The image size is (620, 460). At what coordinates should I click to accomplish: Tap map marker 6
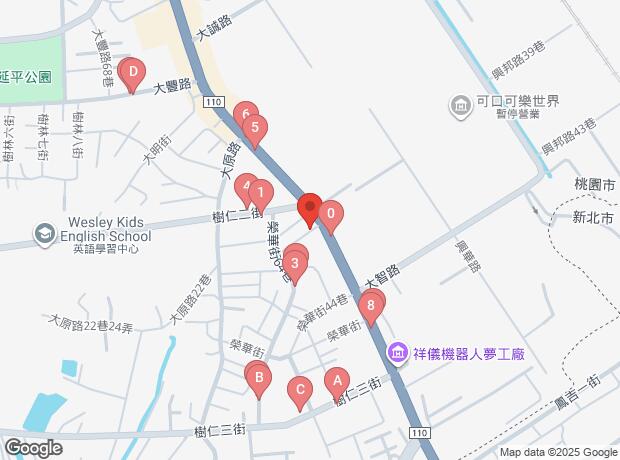244,112
